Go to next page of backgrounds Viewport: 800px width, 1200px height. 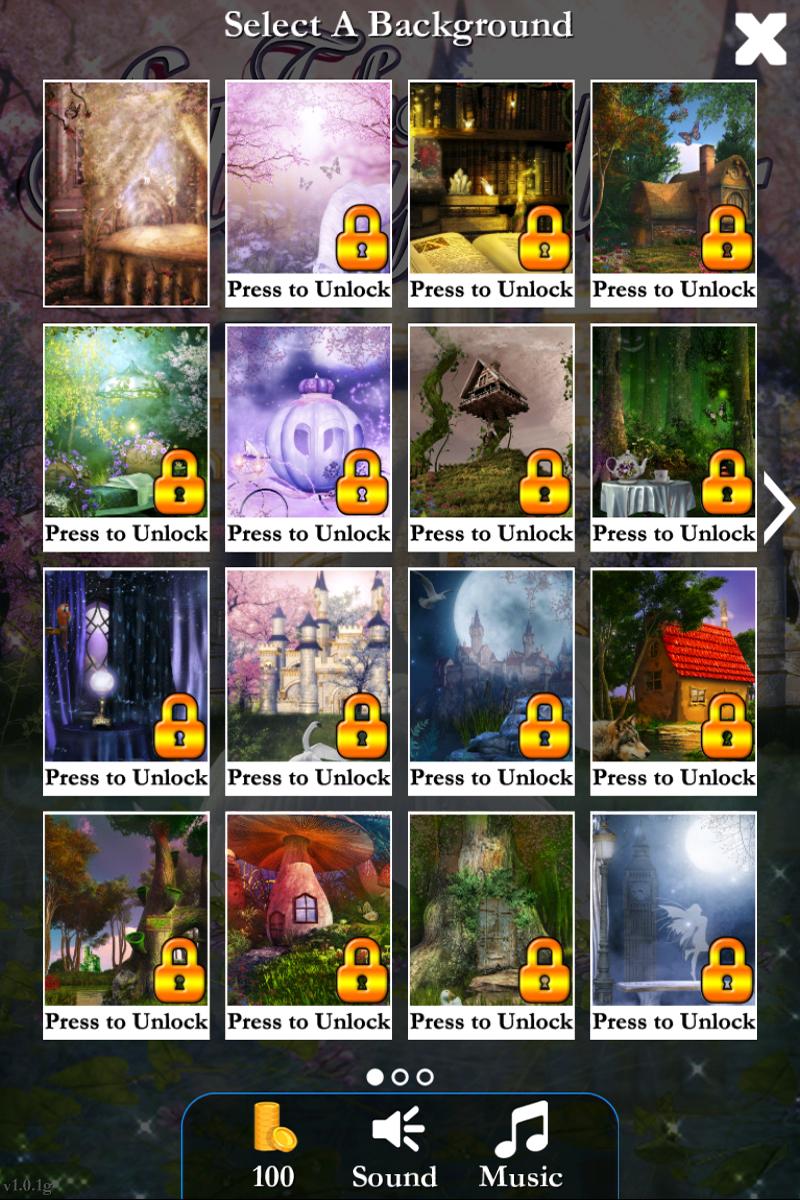point(778,508)
